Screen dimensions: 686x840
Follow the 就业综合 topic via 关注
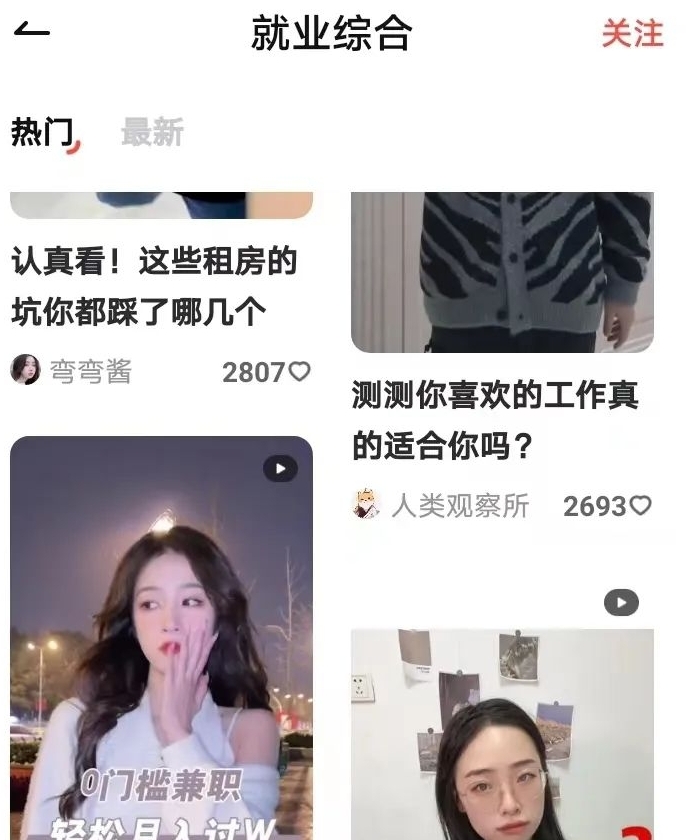click(632, 33)
